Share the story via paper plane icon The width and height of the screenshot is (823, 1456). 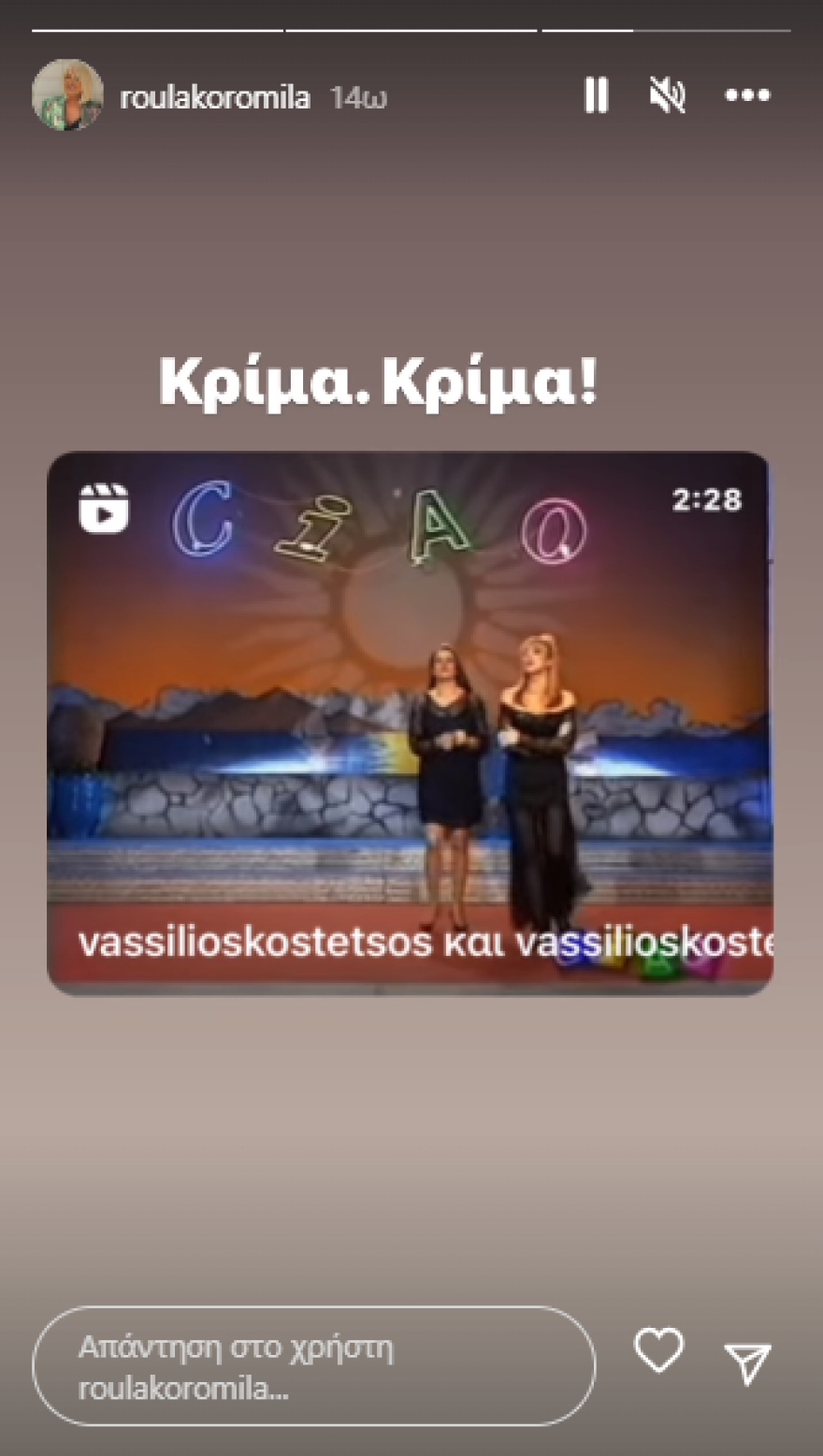[747, 1363]
